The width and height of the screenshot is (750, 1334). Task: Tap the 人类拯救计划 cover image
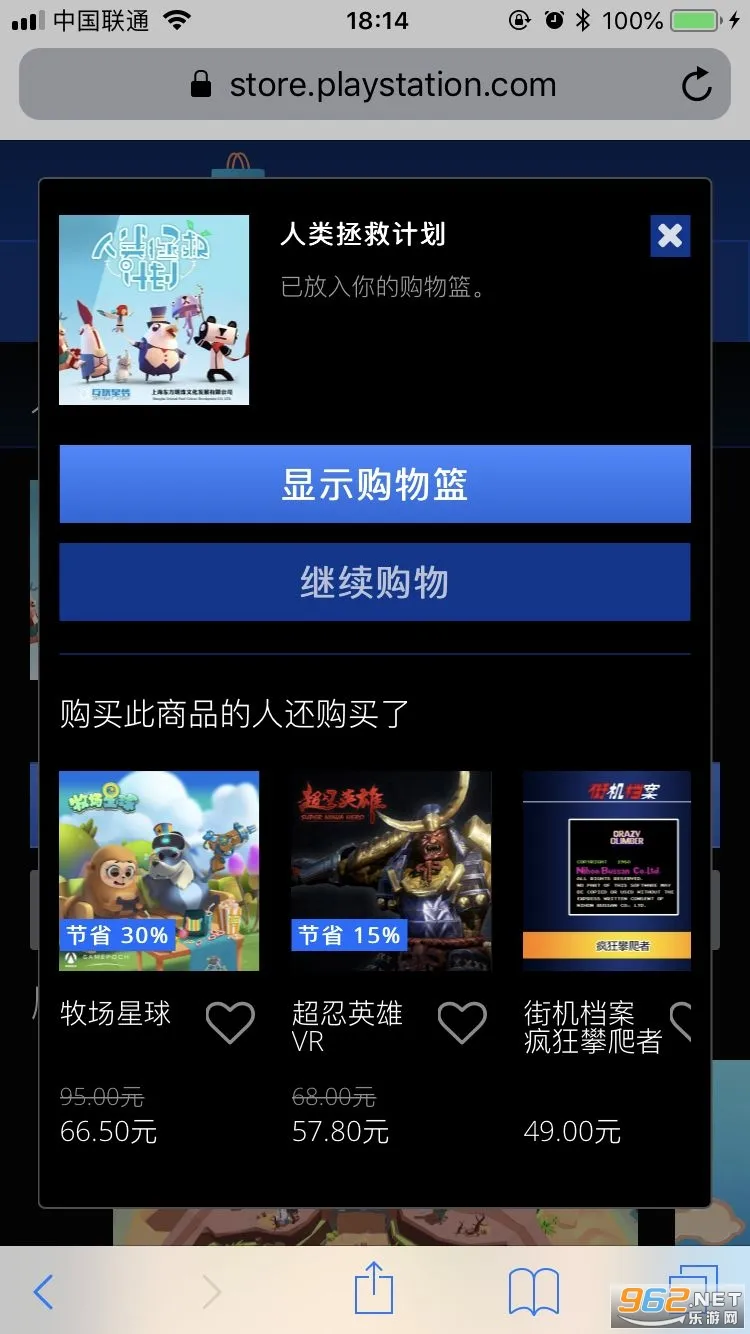click(x=154, y=310)
